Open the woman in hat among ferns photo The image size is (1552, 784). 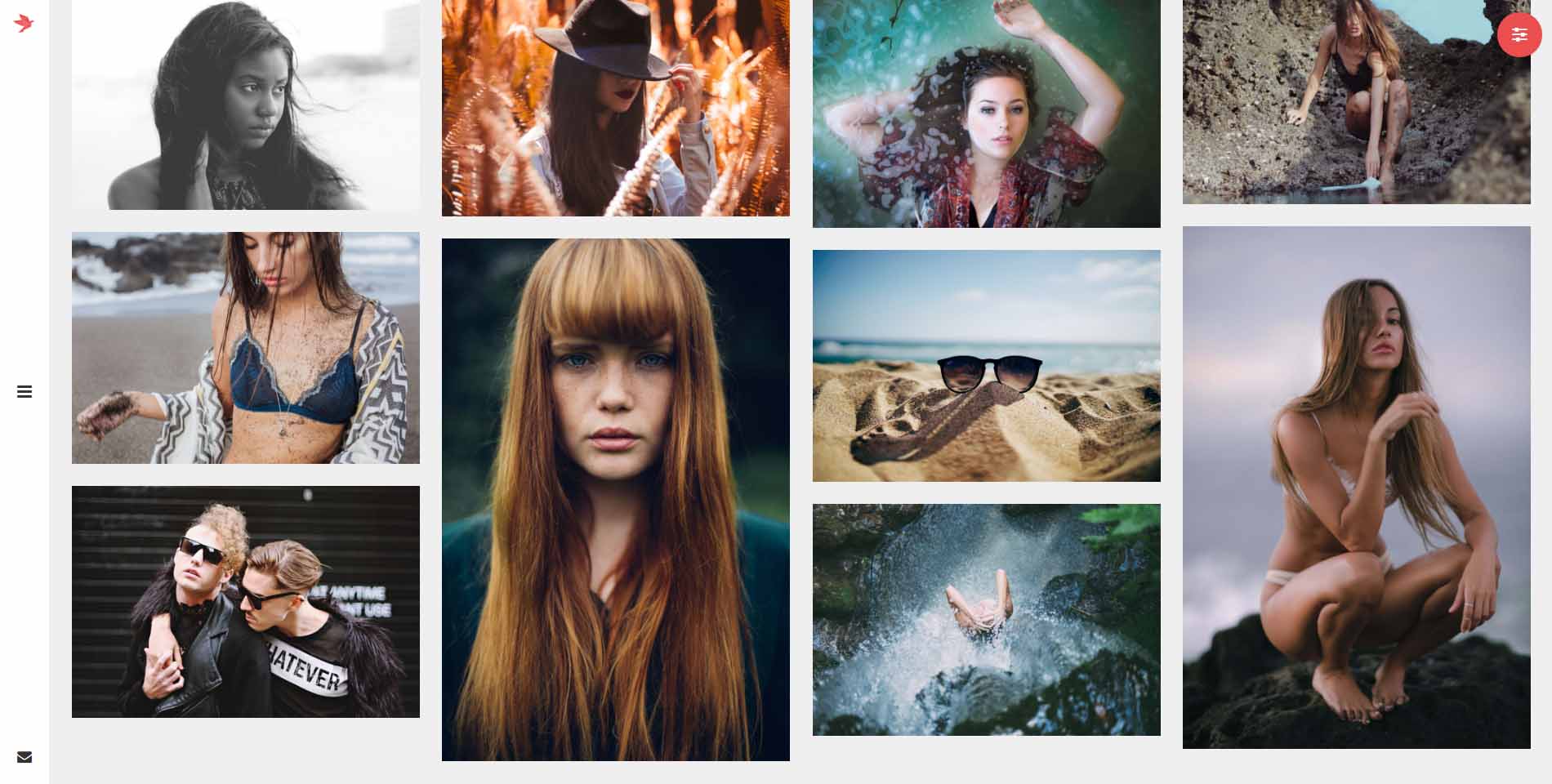click(615, 108)
